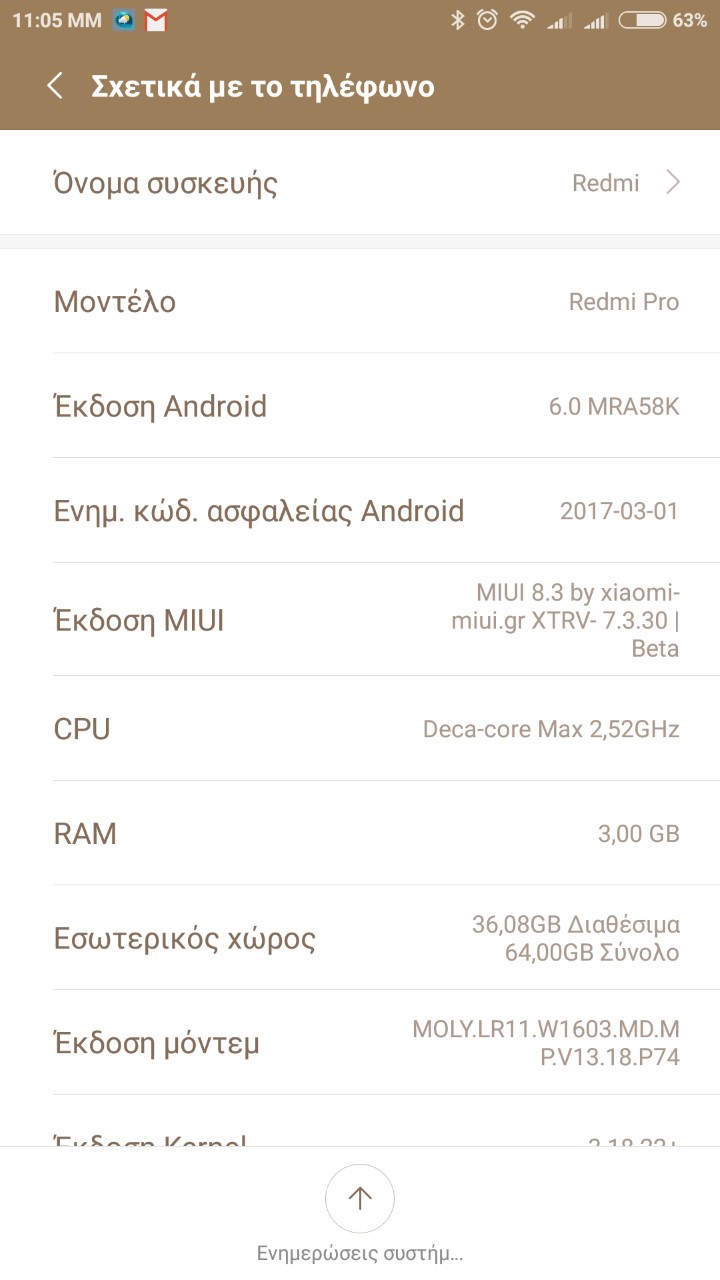Tap the Έκδοση MIUI row
This screenshot has height=1280, width=720.
tap(360, 620)
